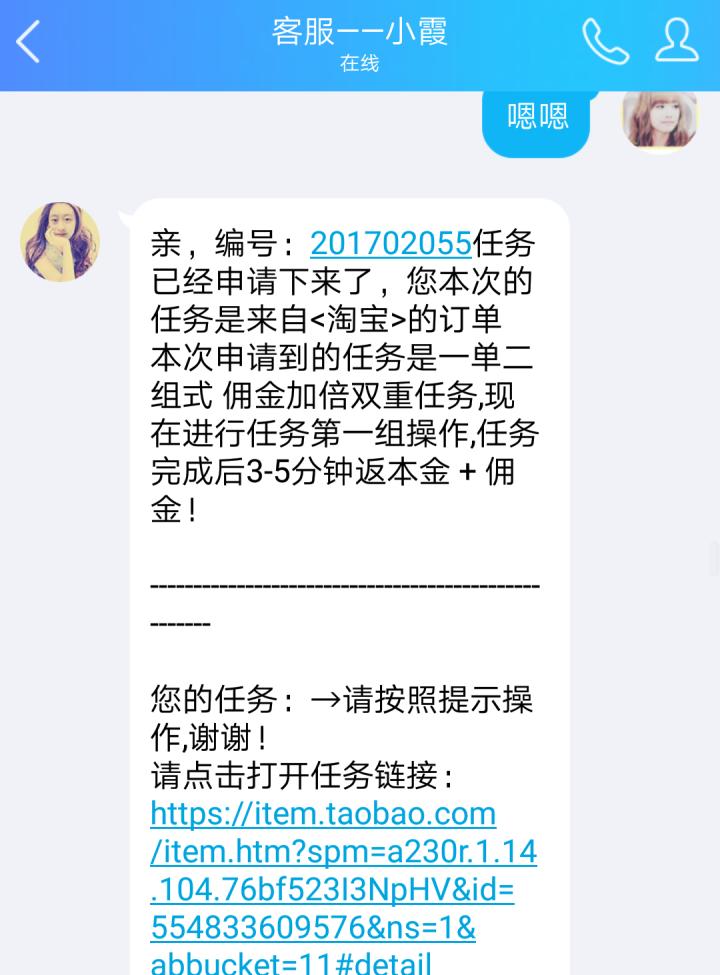Select the 嗯嗯 sent message bubble
The height and width of the screenshot is (975, 720).
[535, 116]
